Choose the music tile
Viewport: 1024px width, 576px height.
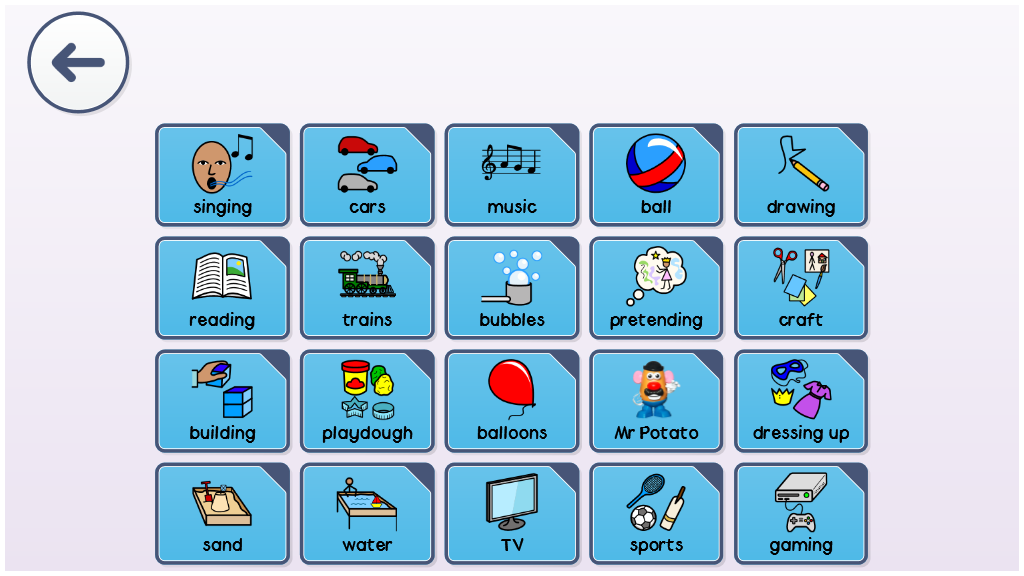512,175
